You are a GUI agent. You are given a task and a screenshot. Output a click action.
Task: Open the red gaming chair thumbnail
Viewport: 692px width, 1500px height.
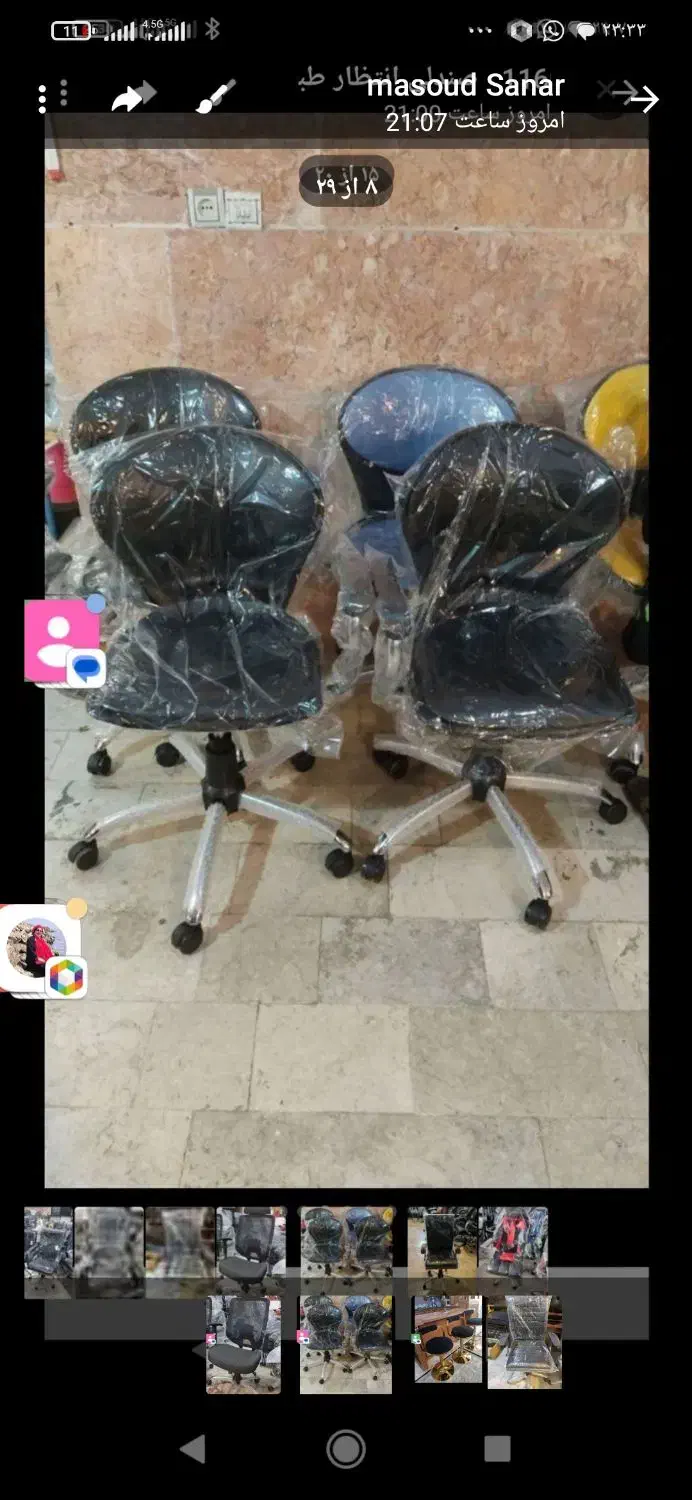click(514, 1243)
